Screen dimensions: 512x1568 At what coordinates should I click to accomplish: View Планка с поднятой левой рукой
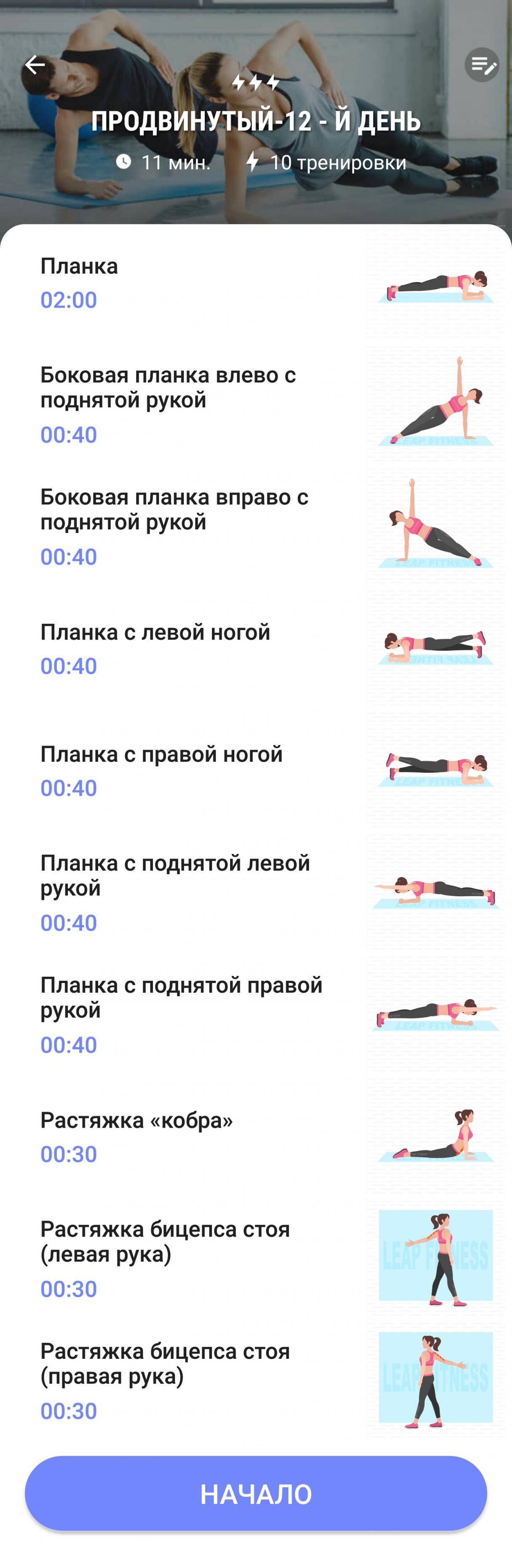coord(255,892)
